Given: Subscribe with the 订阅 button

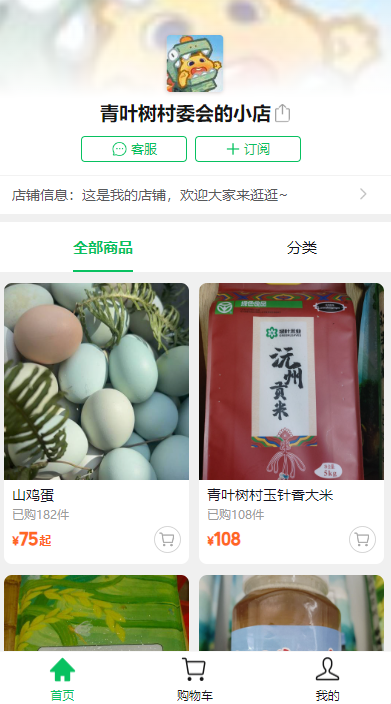Looking at the screenshot, I should 248,149.
